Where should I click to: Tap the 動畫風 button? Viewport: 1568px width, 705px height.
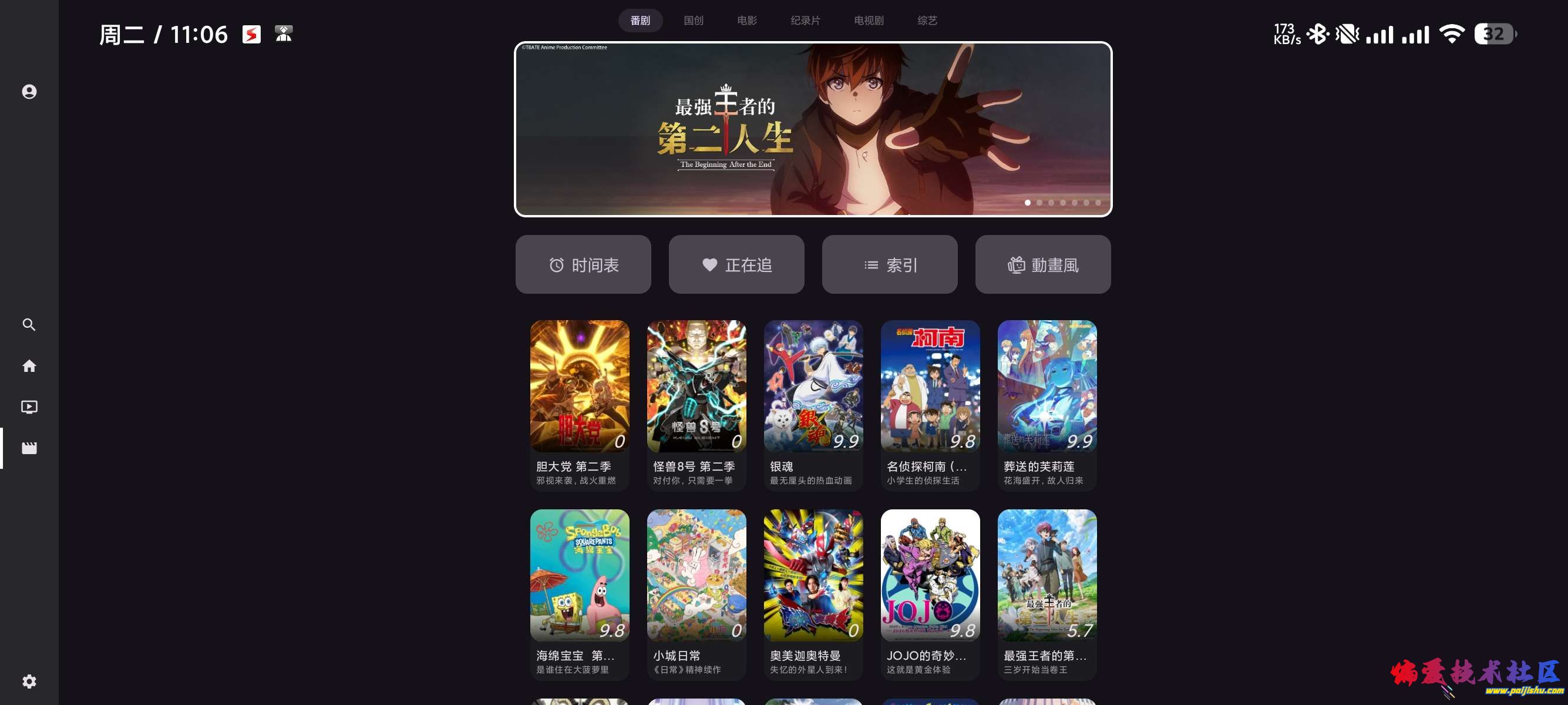coord(1043,265)
